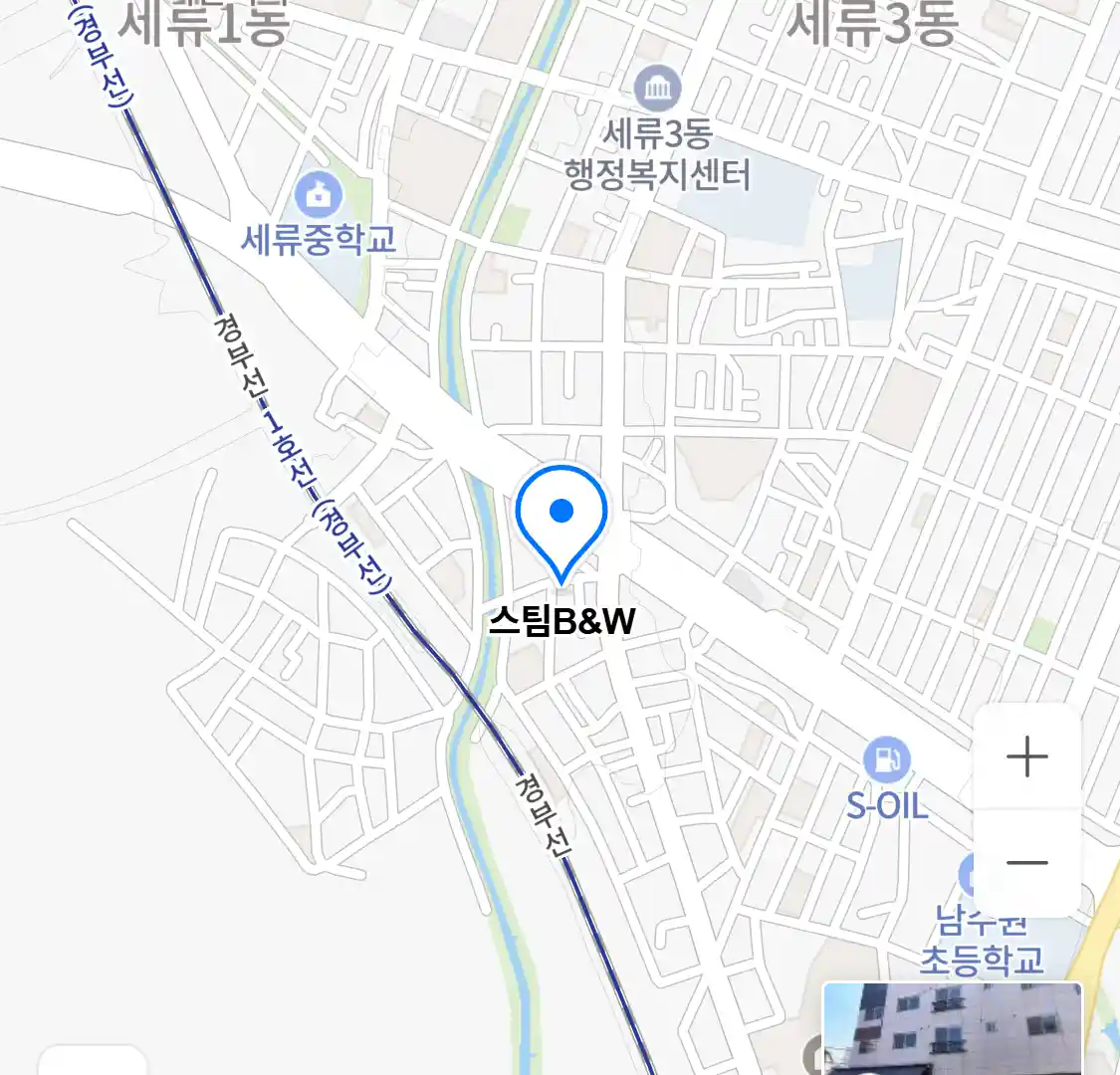Image resolution: width=1120 pixels, height=1075 pixels.
Task: Select the 세류3동 행정복지센터 marker
Action: [657, 90]
